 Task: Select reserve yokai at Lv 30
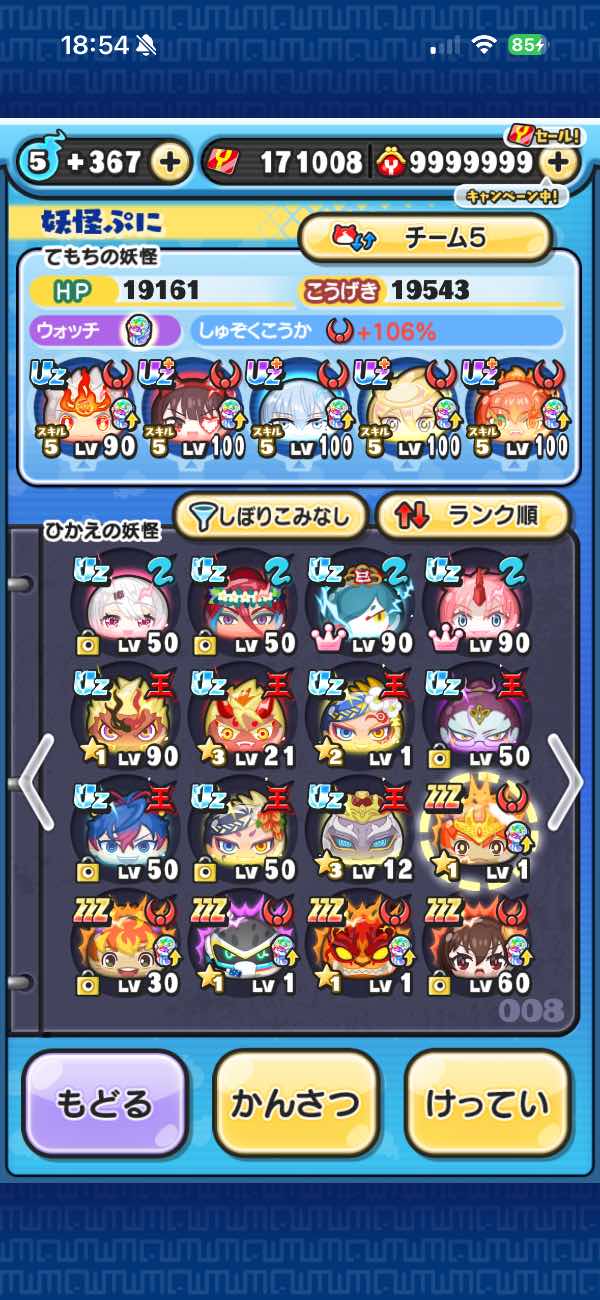tap(126, 944)
